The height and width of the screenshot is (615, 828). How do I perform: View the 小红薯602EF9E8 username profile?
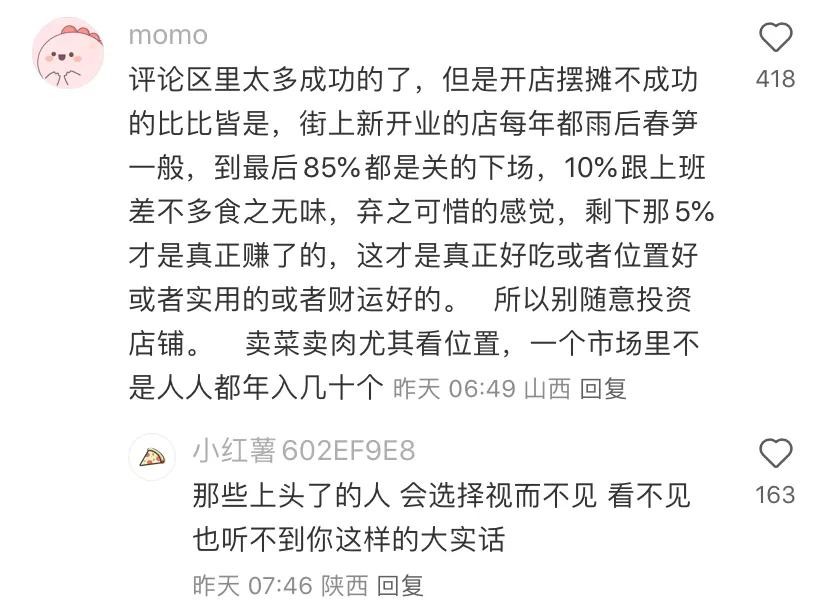[304, 451]
